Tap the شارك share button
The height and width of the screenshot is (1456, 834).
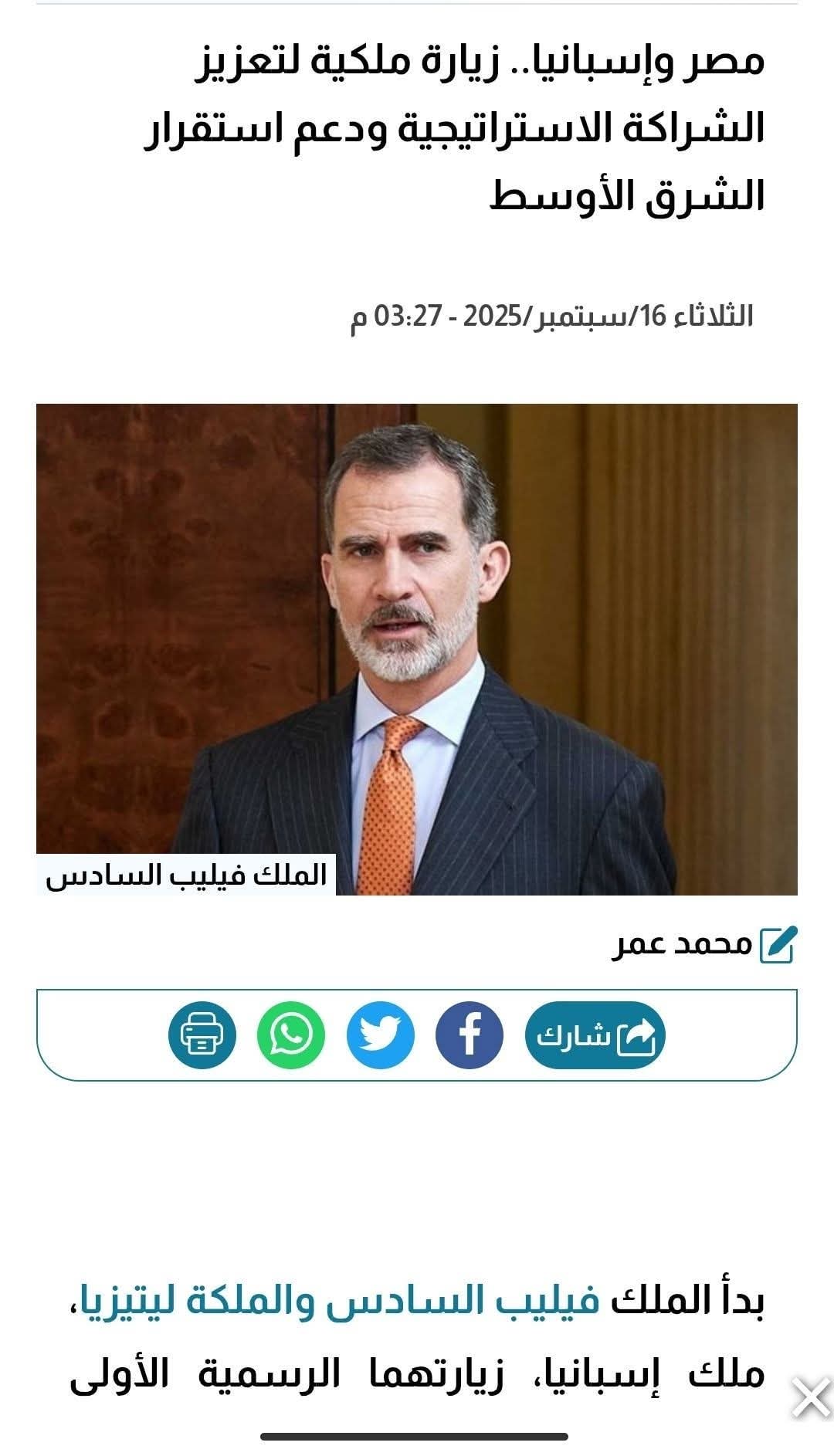[x=595, y=1035]
